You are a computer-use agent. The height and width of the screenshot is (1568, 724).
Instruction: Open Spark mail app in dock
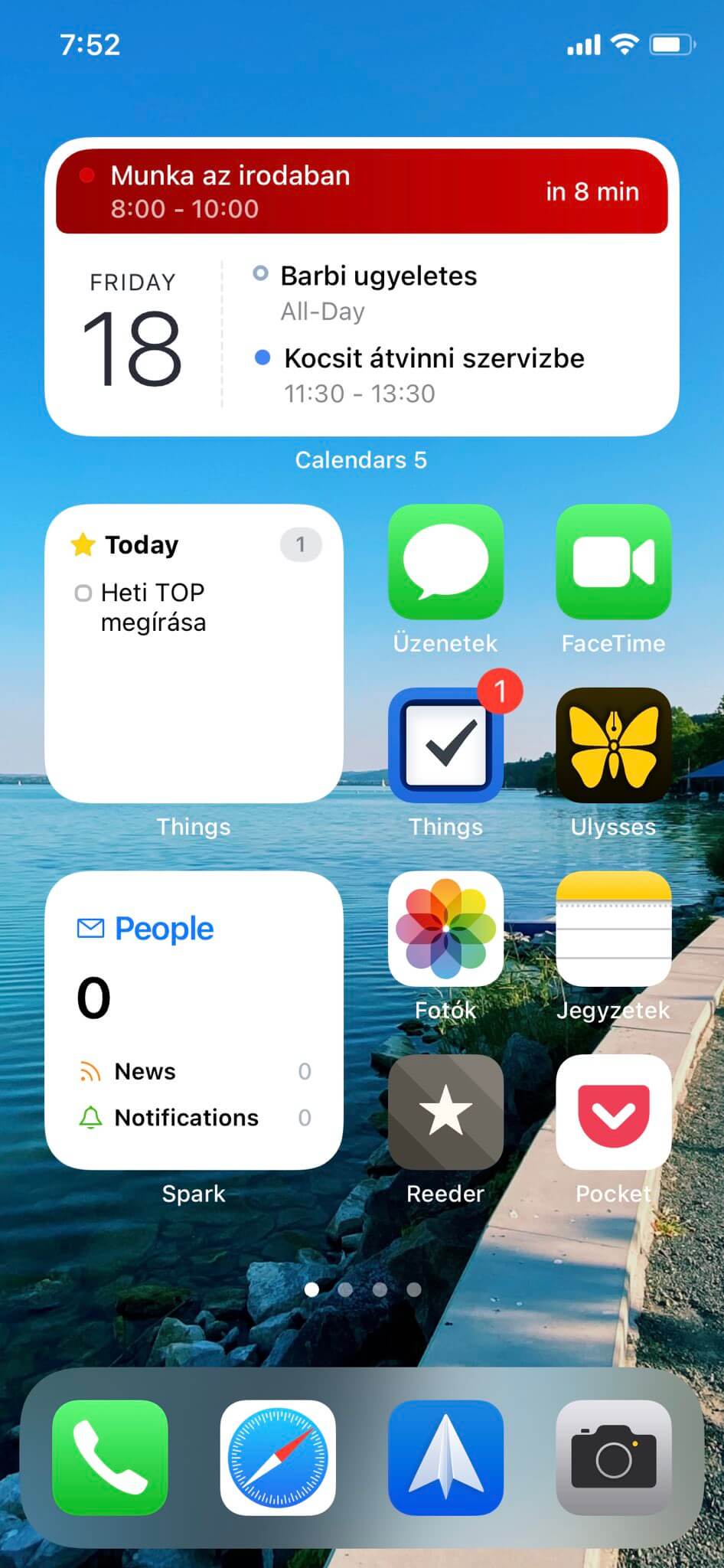coord(445,1458)
